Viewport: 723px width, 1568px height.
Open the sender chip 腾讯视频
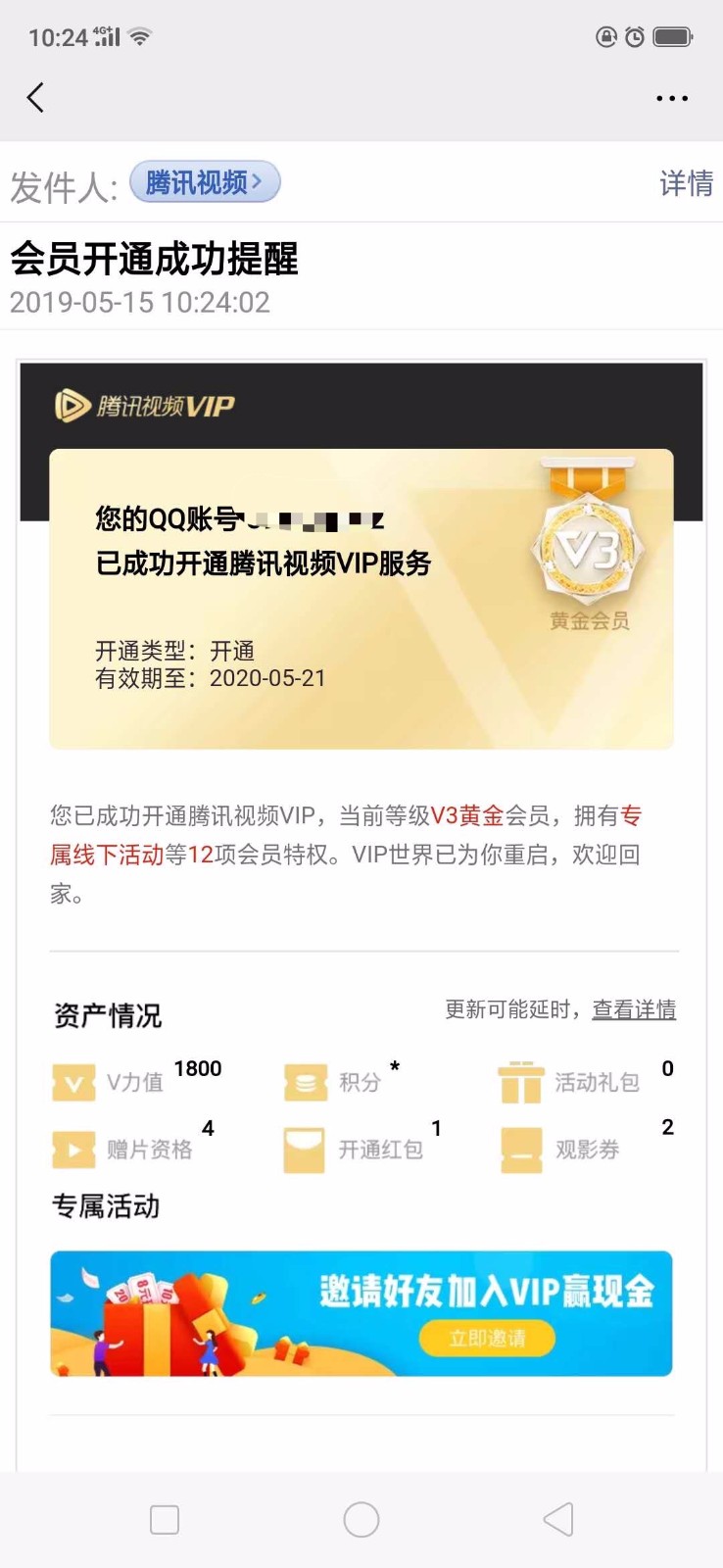point(205,182)
